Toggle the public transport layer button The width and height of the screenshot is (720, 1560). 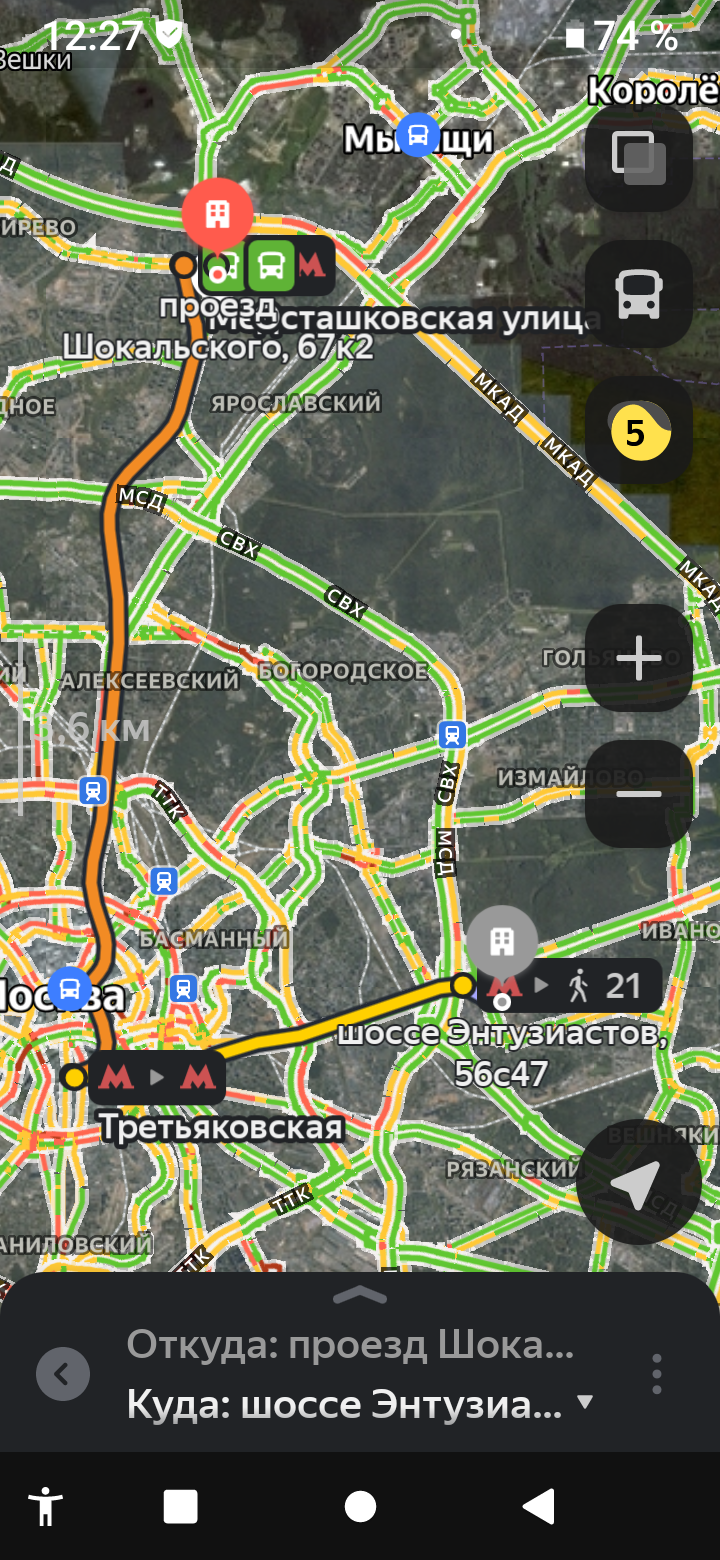(x=638, y=294)
